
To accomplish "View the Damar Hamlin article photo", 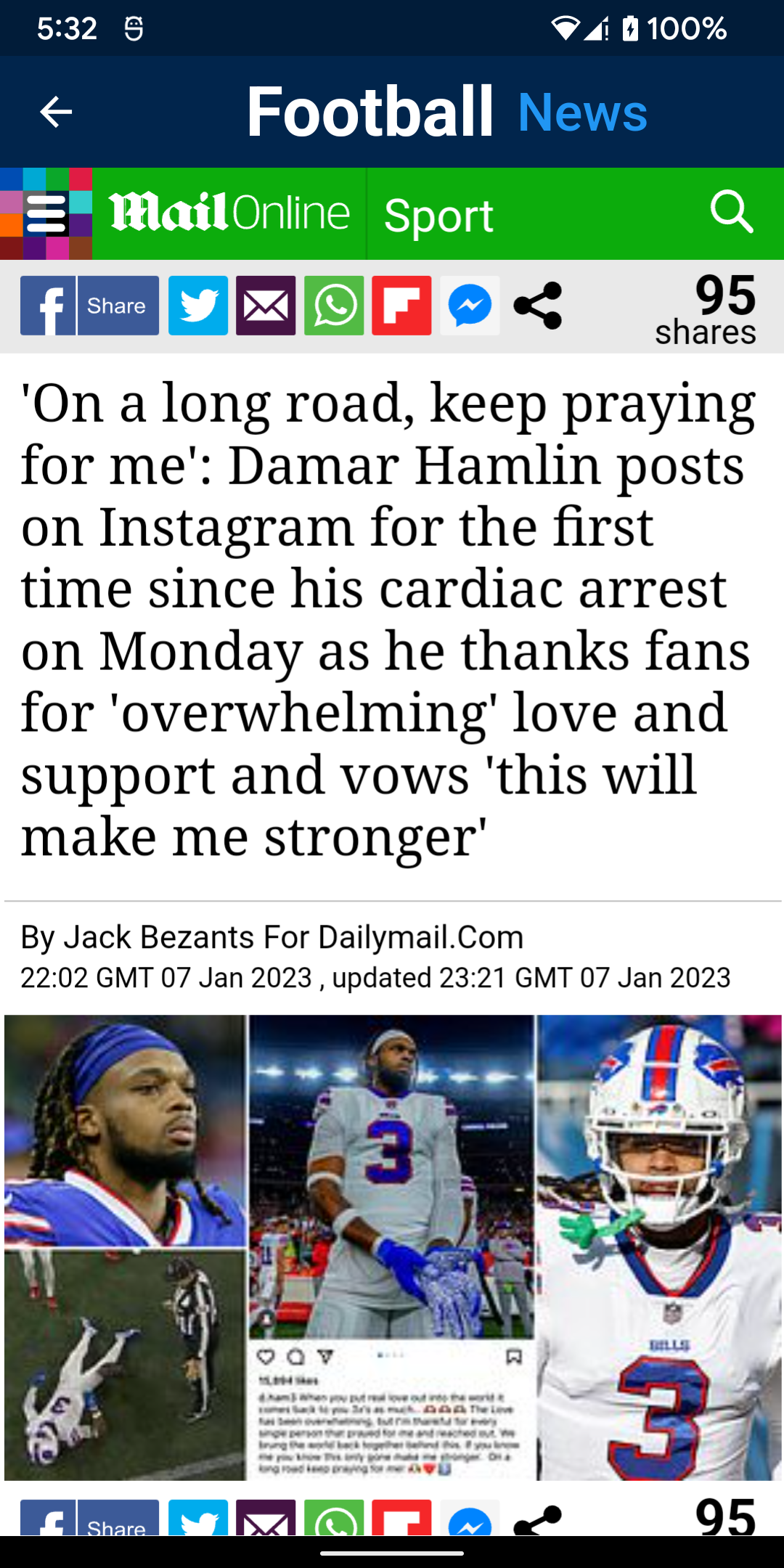I will pyautogui.click(x=393, y=1246).
